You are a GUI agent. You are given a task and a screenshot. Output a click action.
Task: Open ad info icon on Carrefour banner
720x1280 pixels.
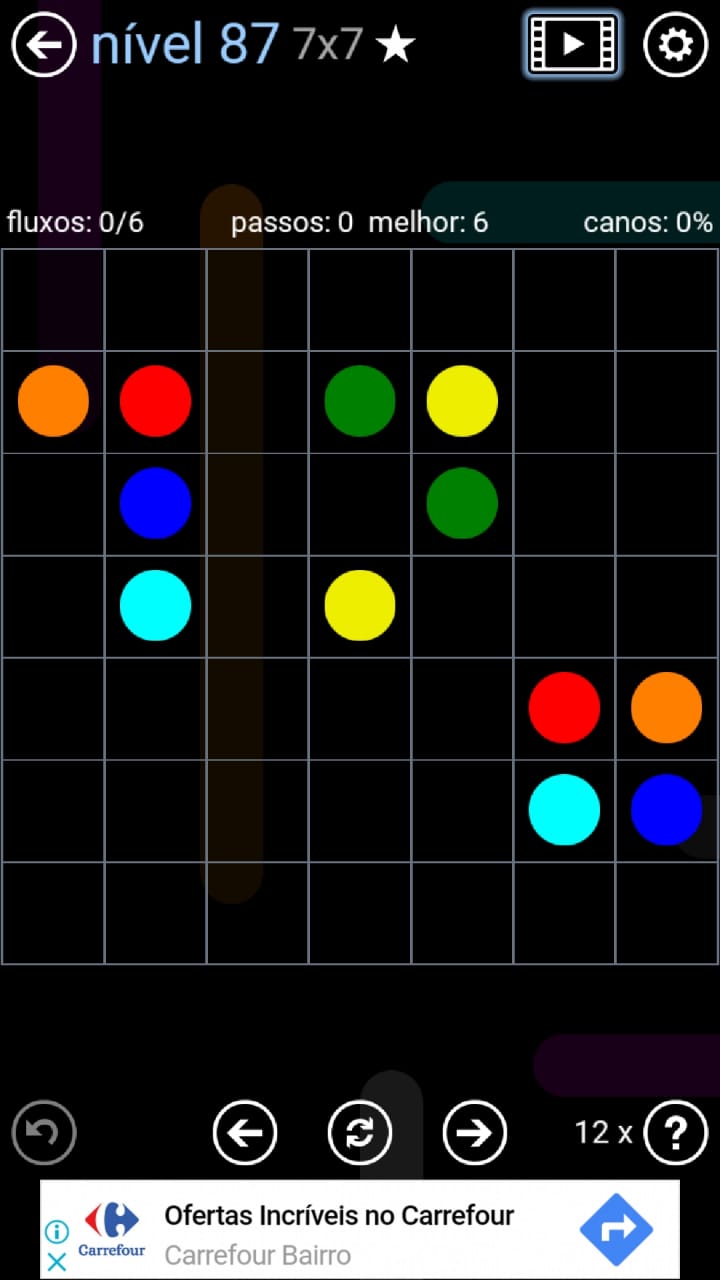point(57,1232)
